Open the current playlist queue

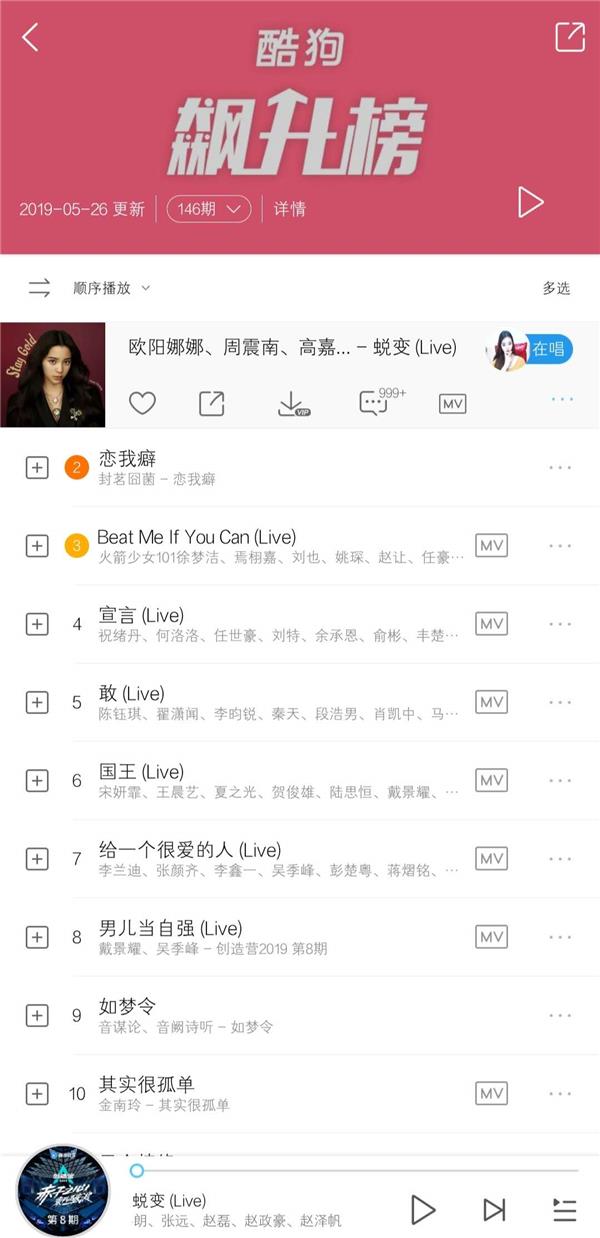(x=565, y=1210)
